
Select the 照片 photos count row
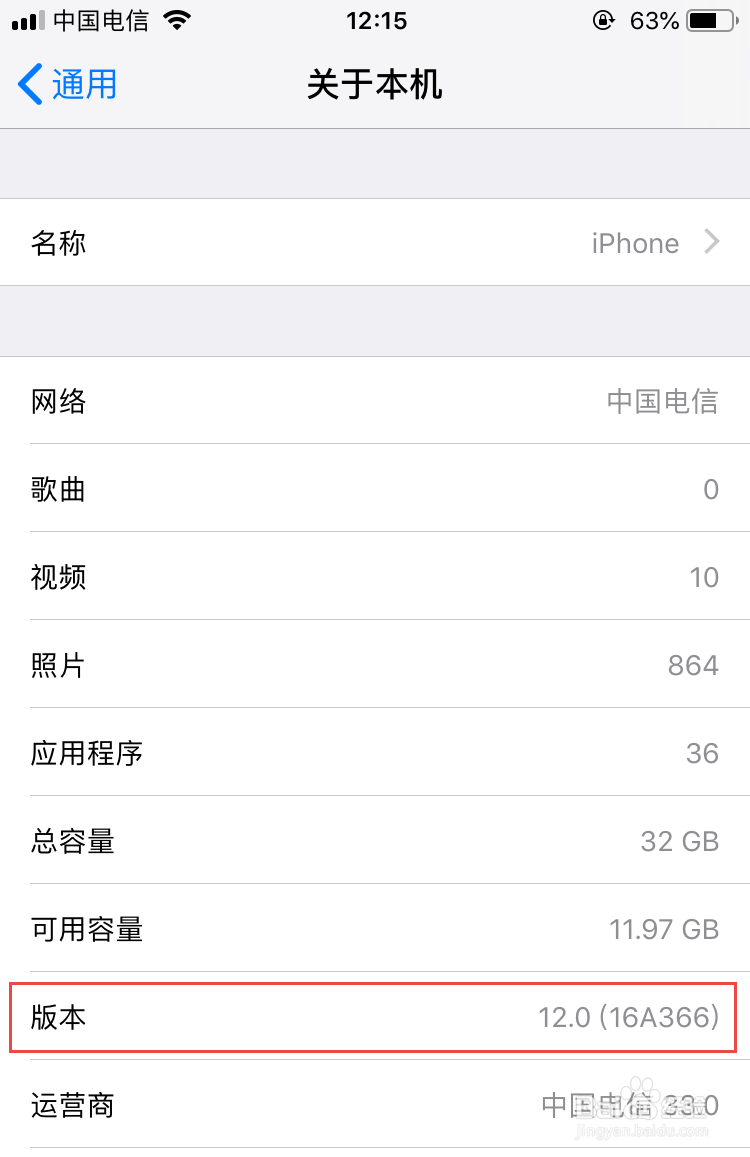375,665
